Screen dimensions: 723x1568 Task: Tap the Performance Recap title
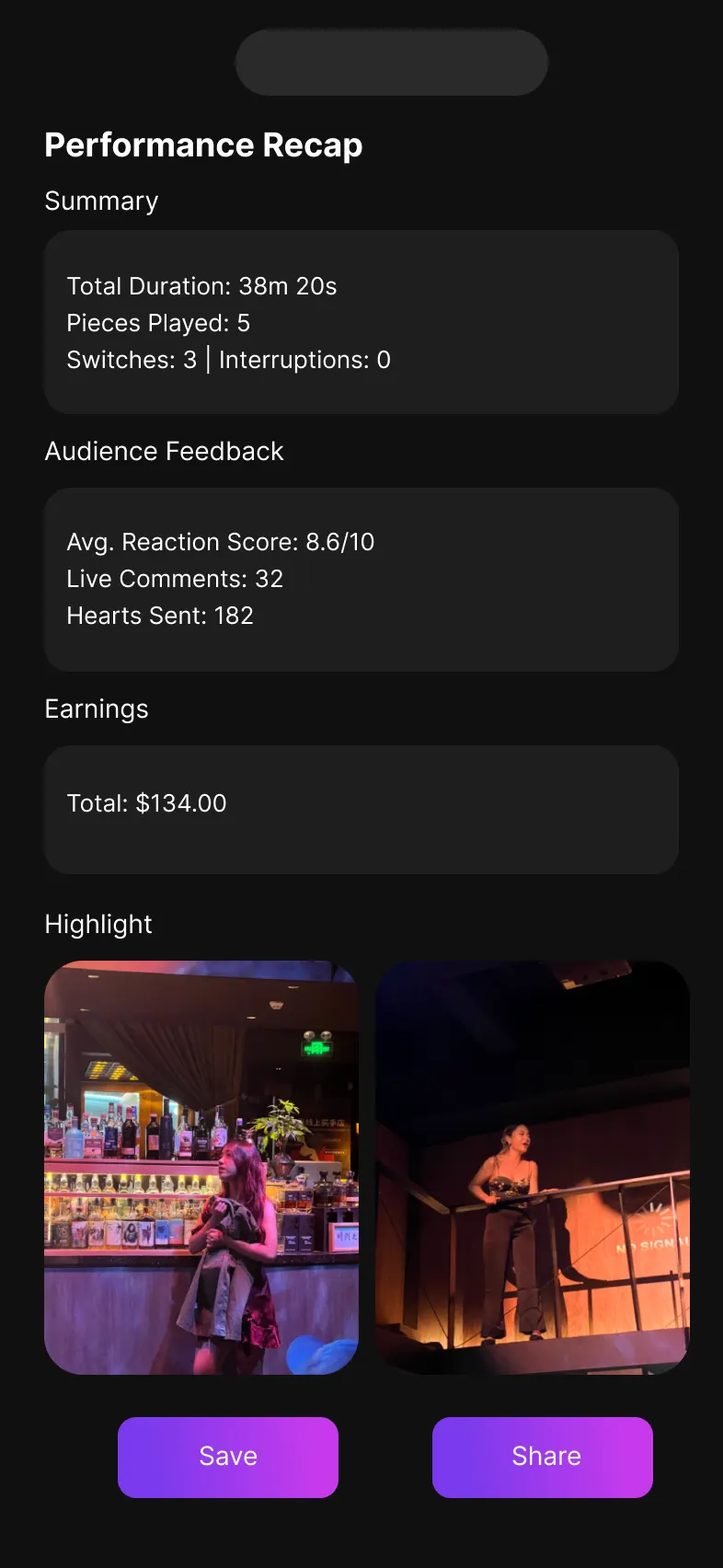tap(203, 144)
